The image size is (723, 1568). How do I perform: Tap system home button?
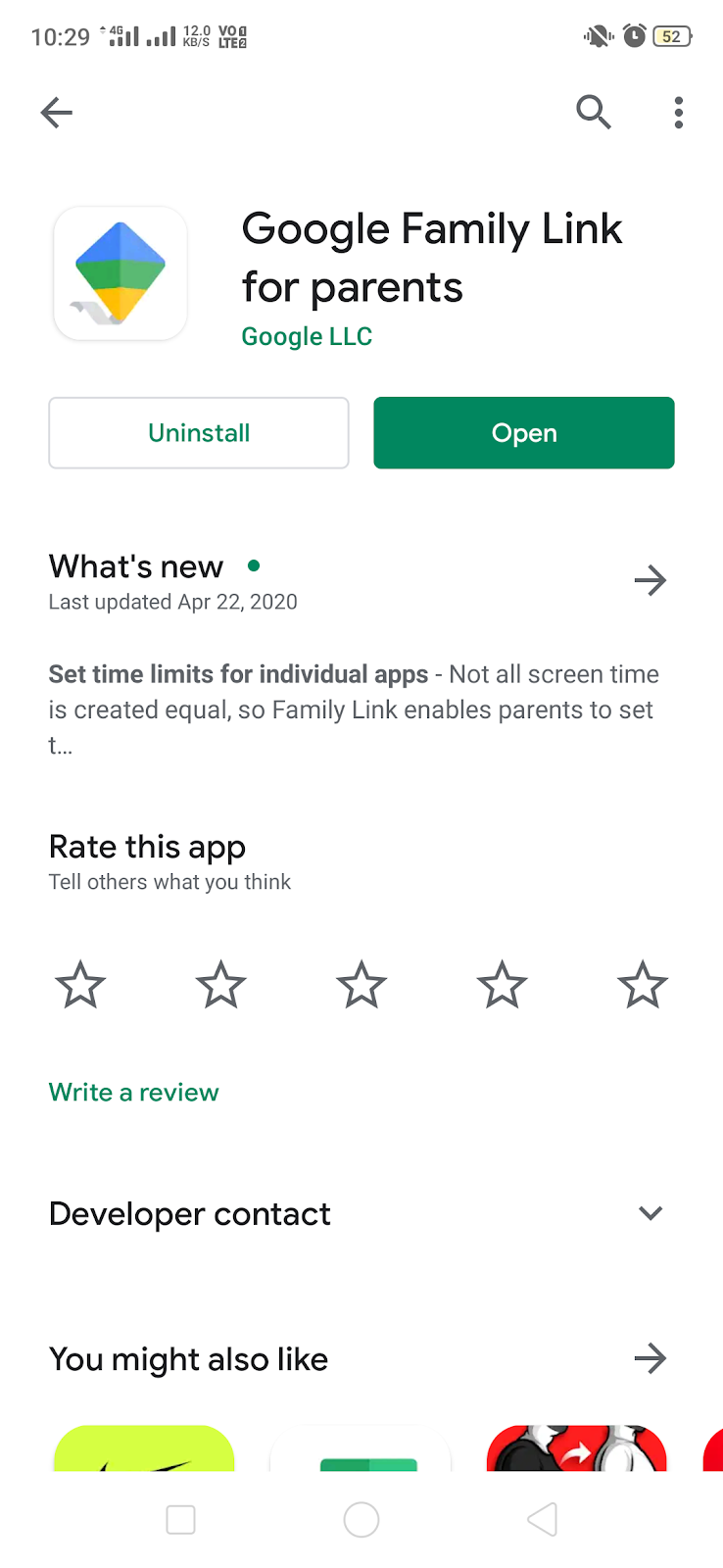coord(361,1520)
